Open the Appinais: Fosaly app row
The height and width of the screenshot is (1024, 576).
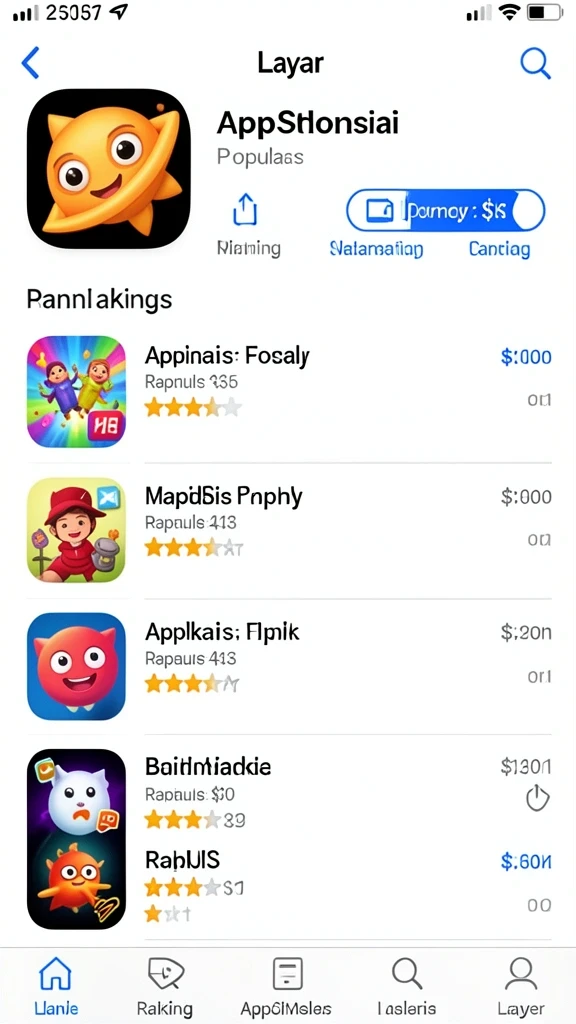coord(289,391)
